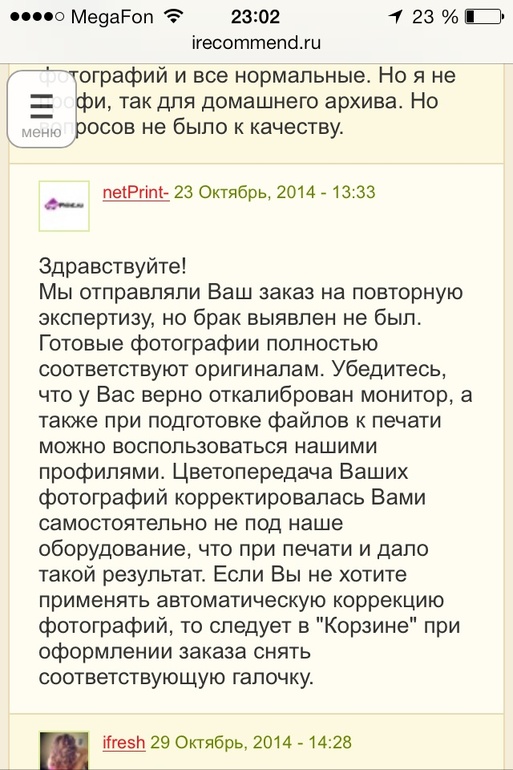Open the меню hamburger button

point(41,109)
